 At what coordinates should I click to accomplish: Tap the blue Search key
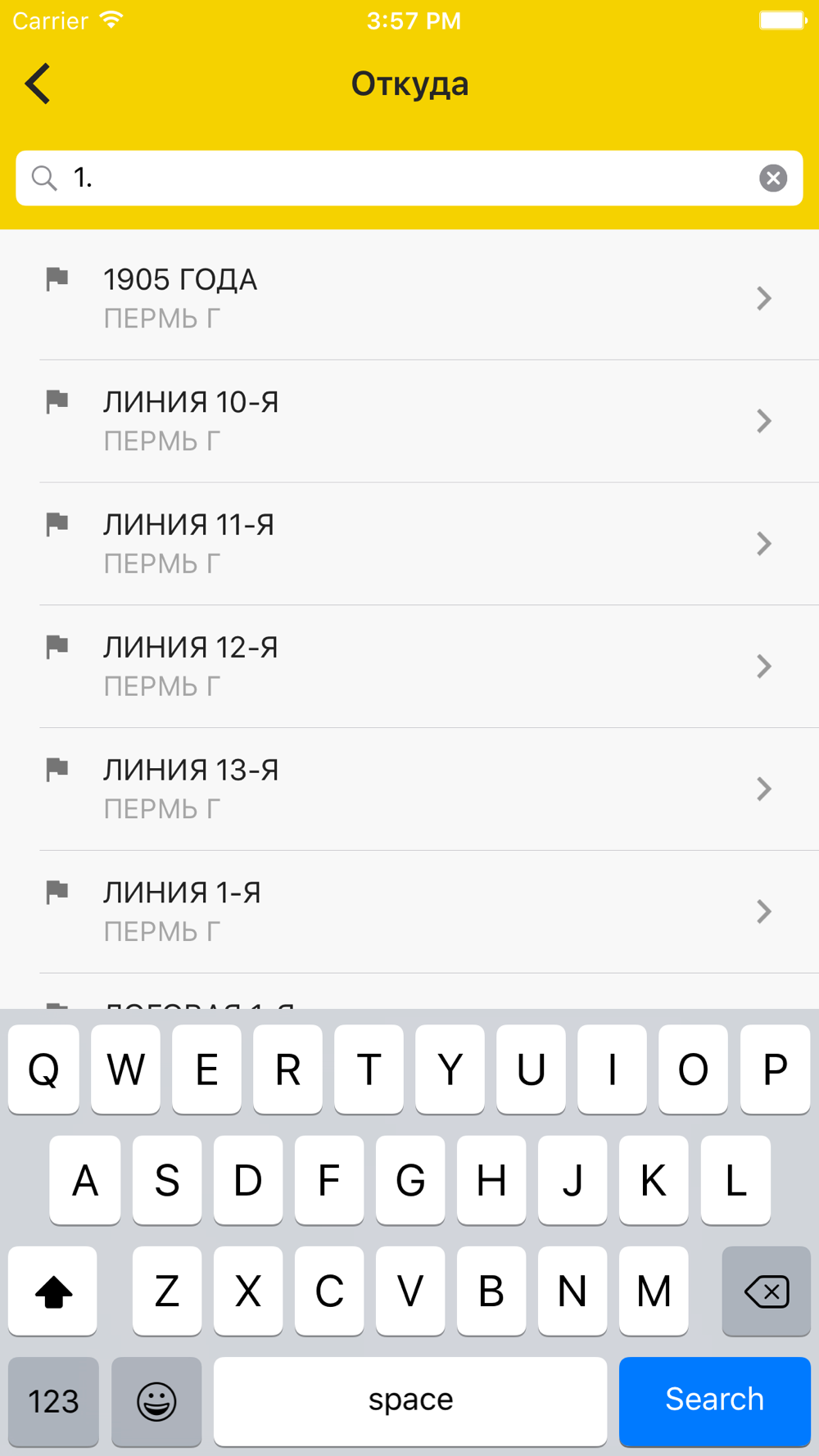(x=714, y=1400)
